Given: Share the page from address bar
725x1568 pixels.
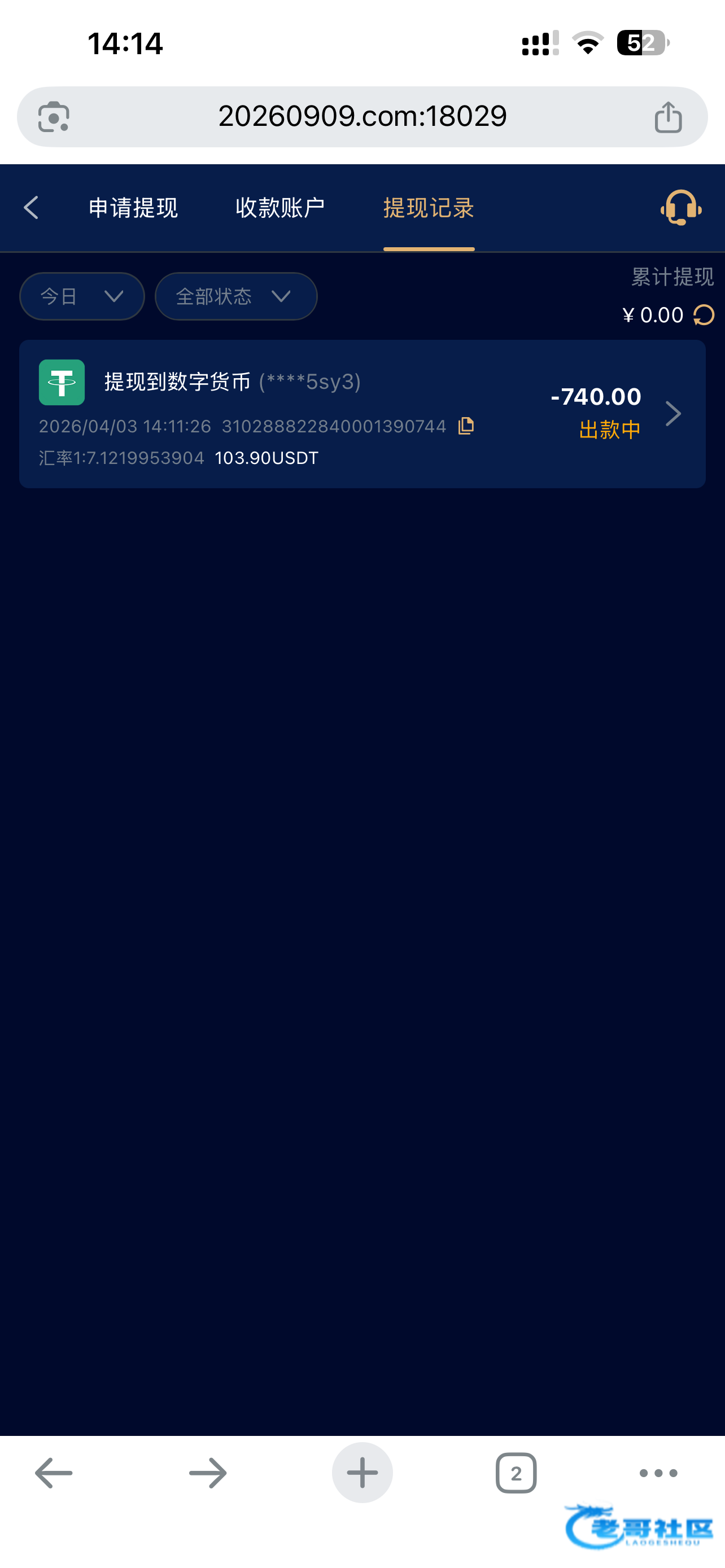Looking at the screenshot, I should click(668, 116).
